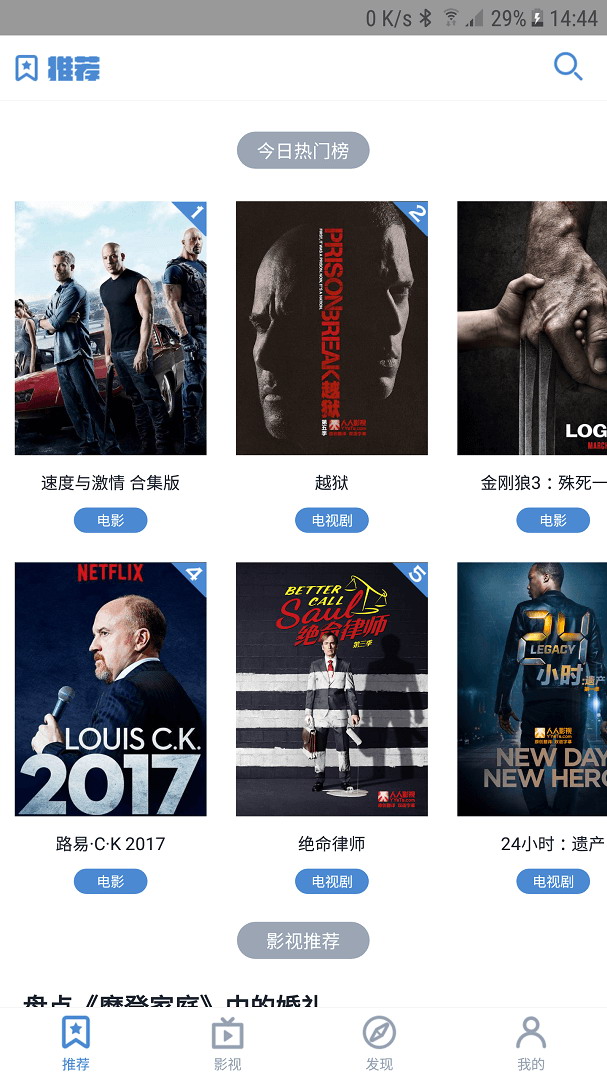
Task: Switch to the 发现 tab
Action: tap(379, 1043)
